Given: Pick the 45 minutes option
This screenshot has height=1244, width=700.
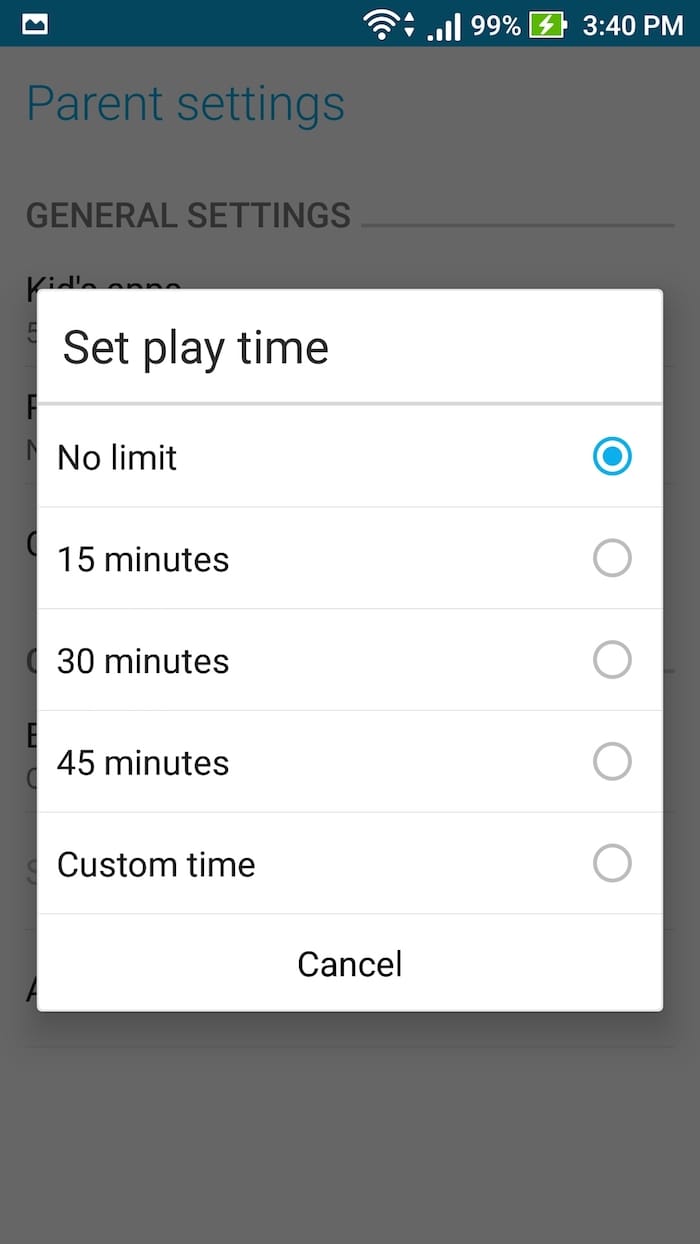Looking at the screenshot, I should click(349, 762).
